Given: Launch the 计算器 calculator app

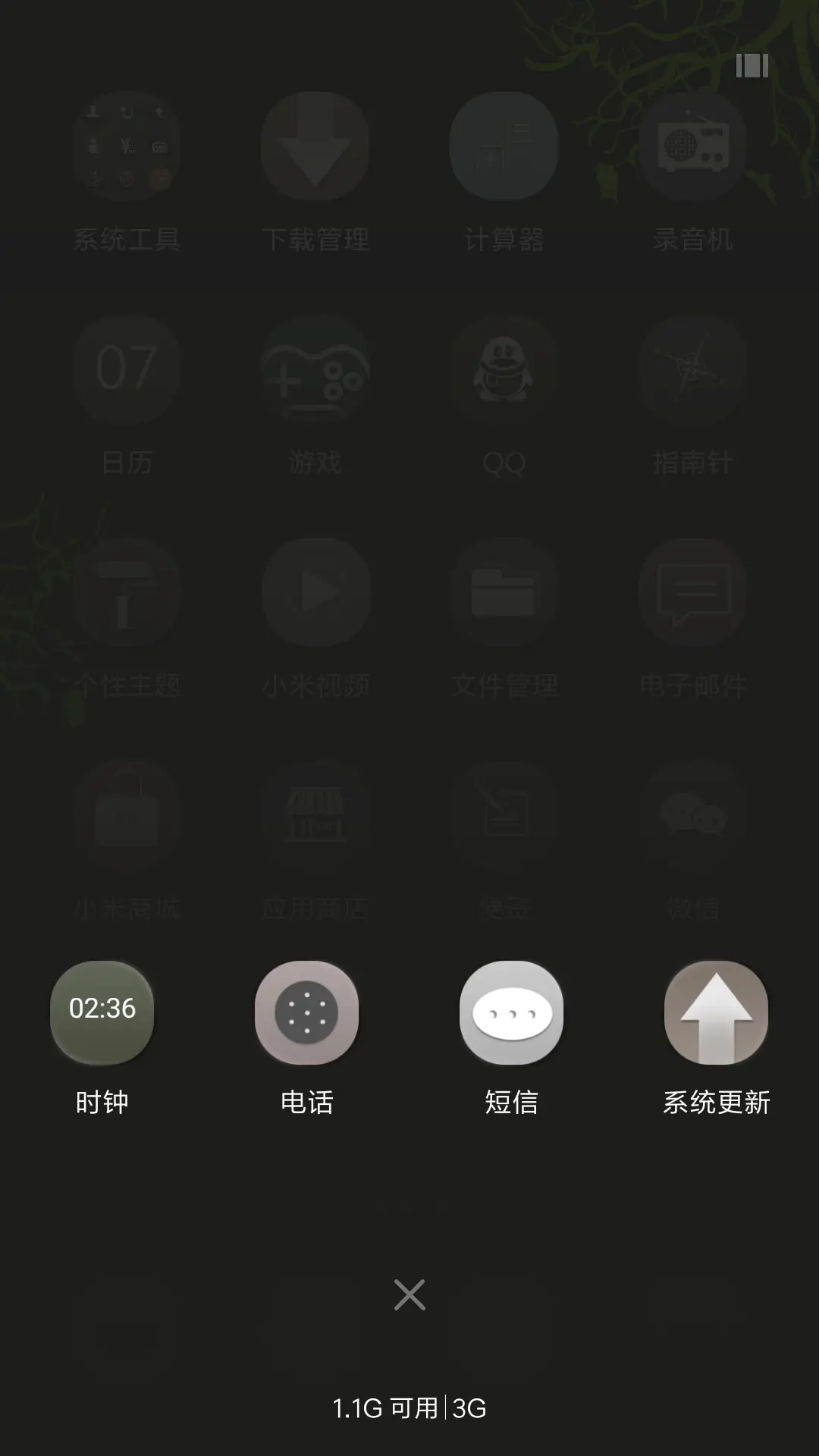Looking at the screenshot, I should click(x=504, y=146).
